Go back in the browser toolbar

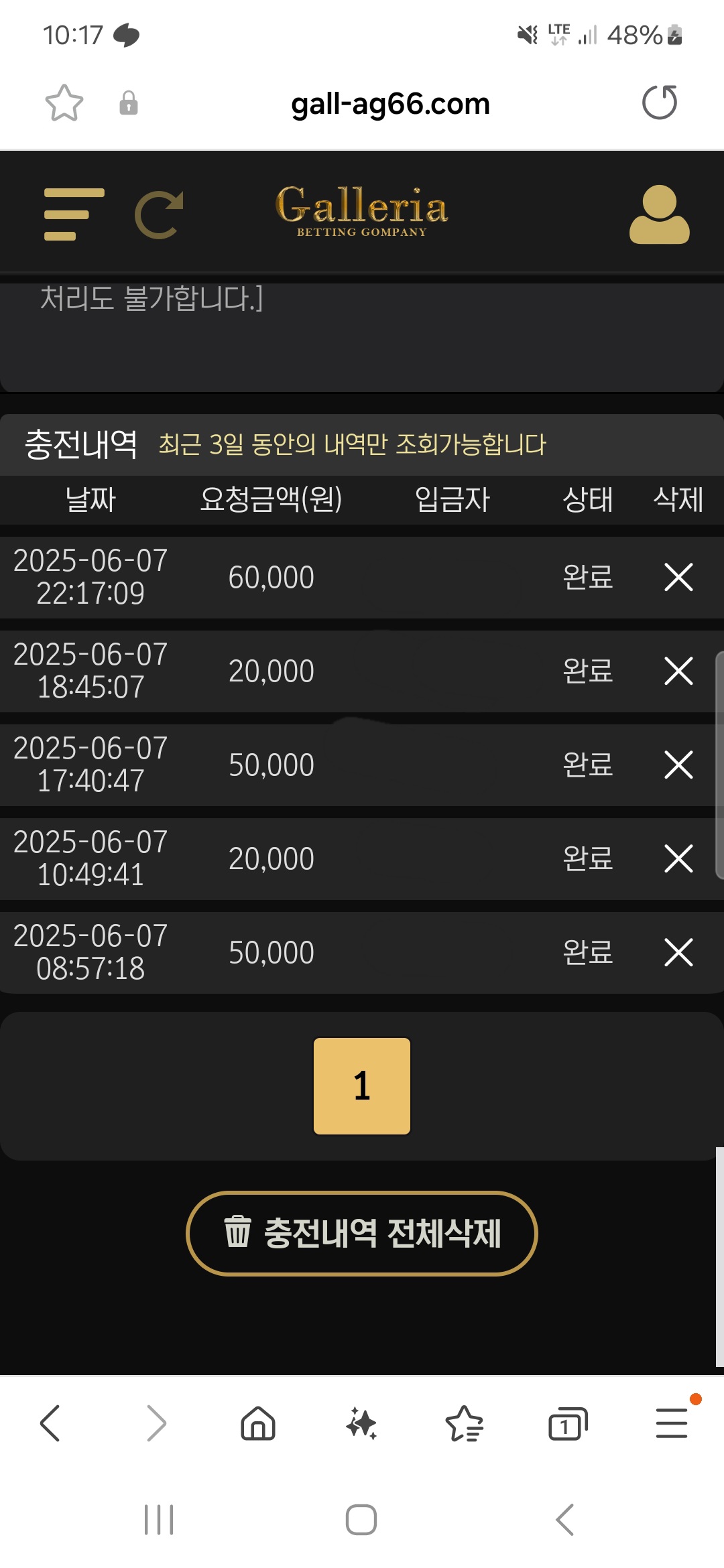point(50,1423)
